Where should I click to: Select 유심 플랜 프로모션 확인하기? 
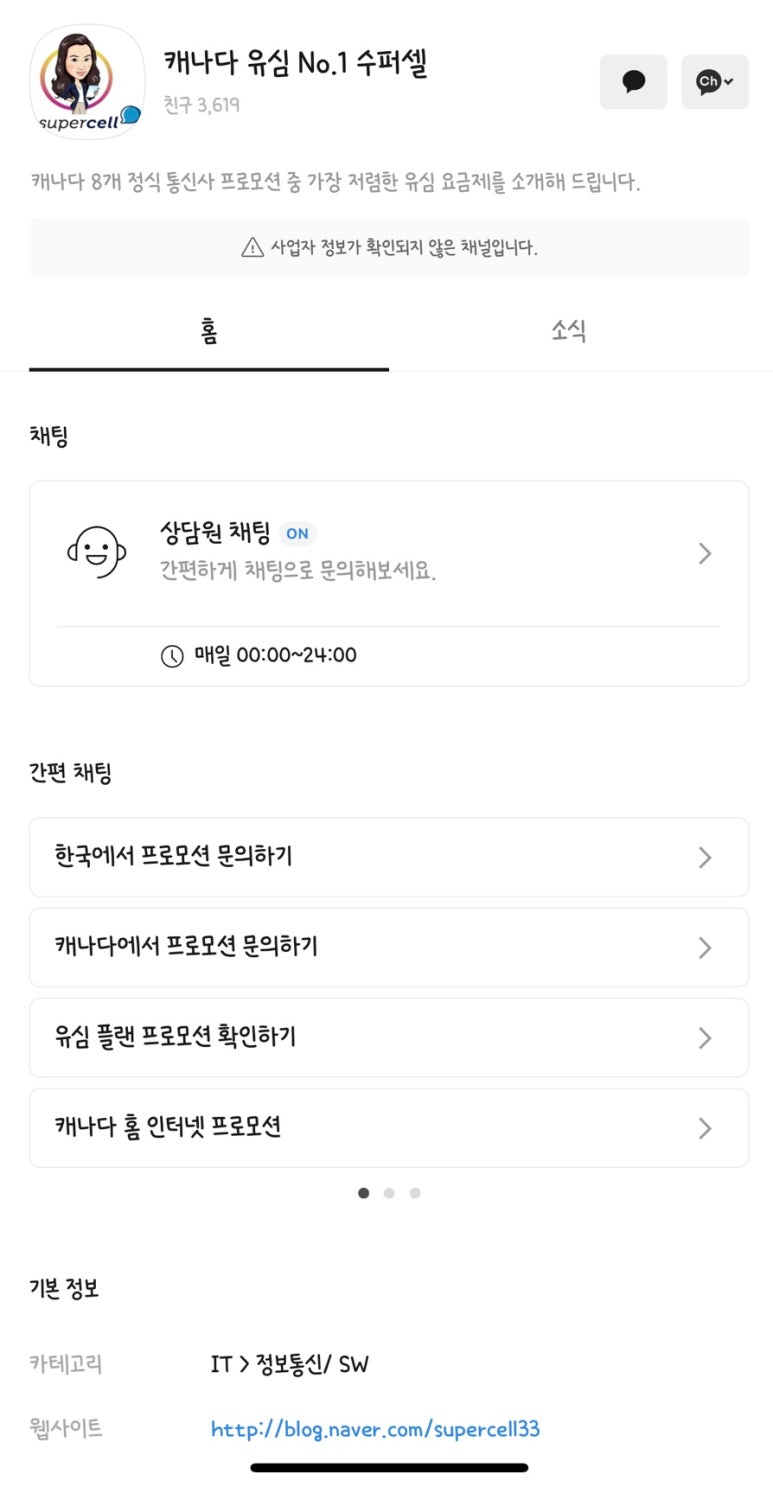pyautogui.click(x=389, y=1037)
